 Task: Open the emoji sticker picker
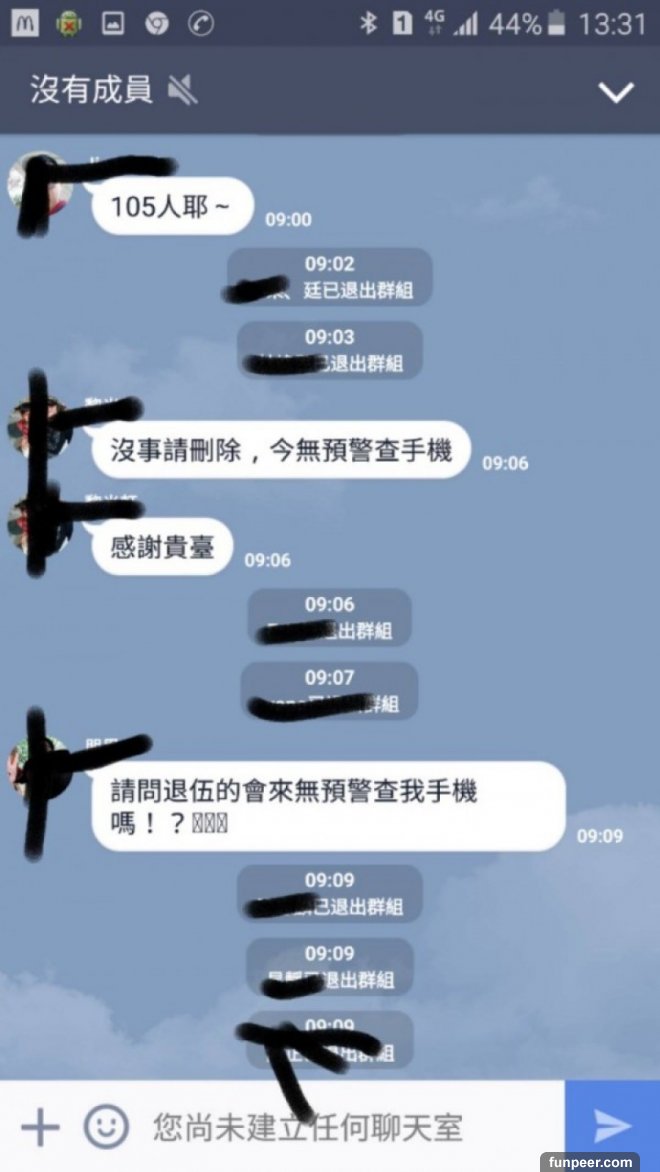coord(106,1128)
